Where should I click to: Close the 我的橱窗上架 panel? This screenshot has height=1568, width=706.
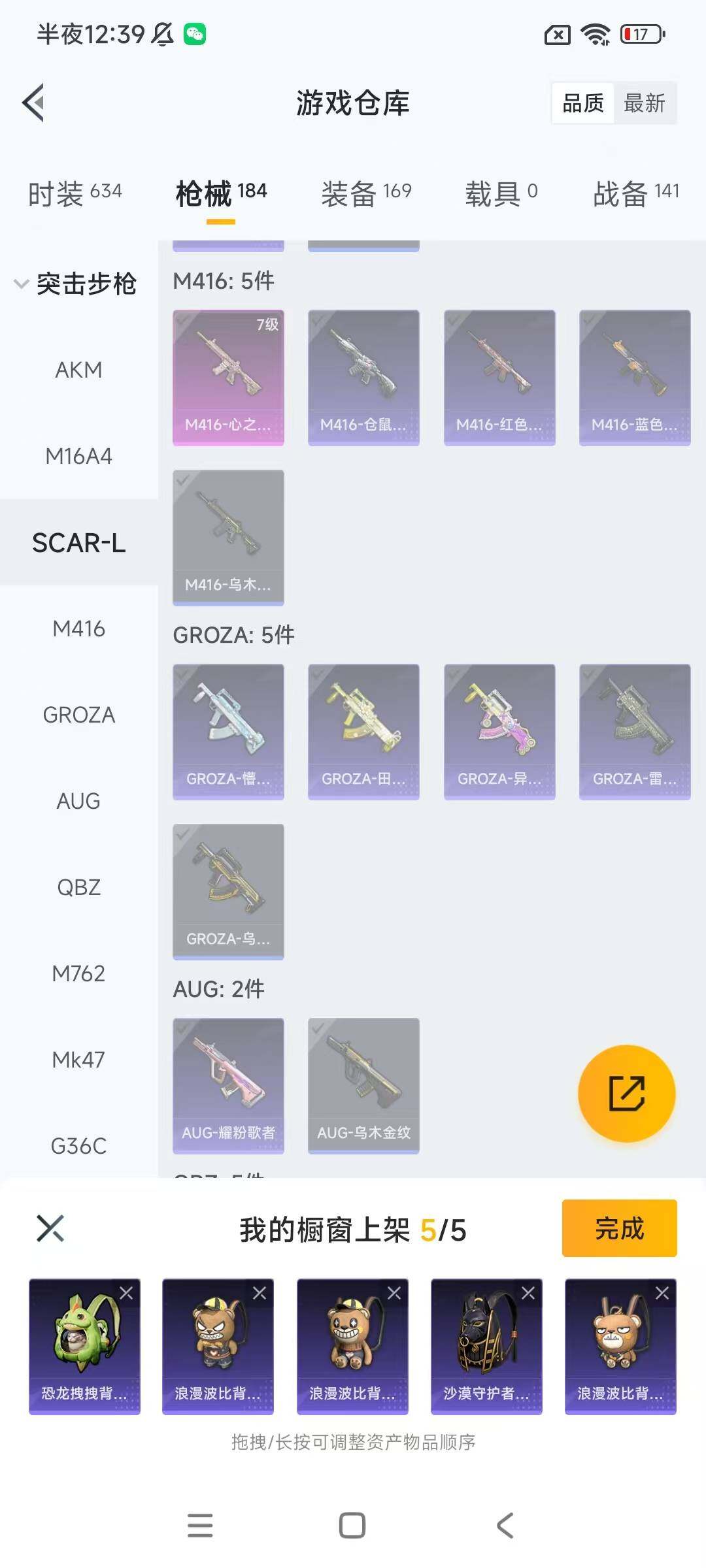point(50,1228)
